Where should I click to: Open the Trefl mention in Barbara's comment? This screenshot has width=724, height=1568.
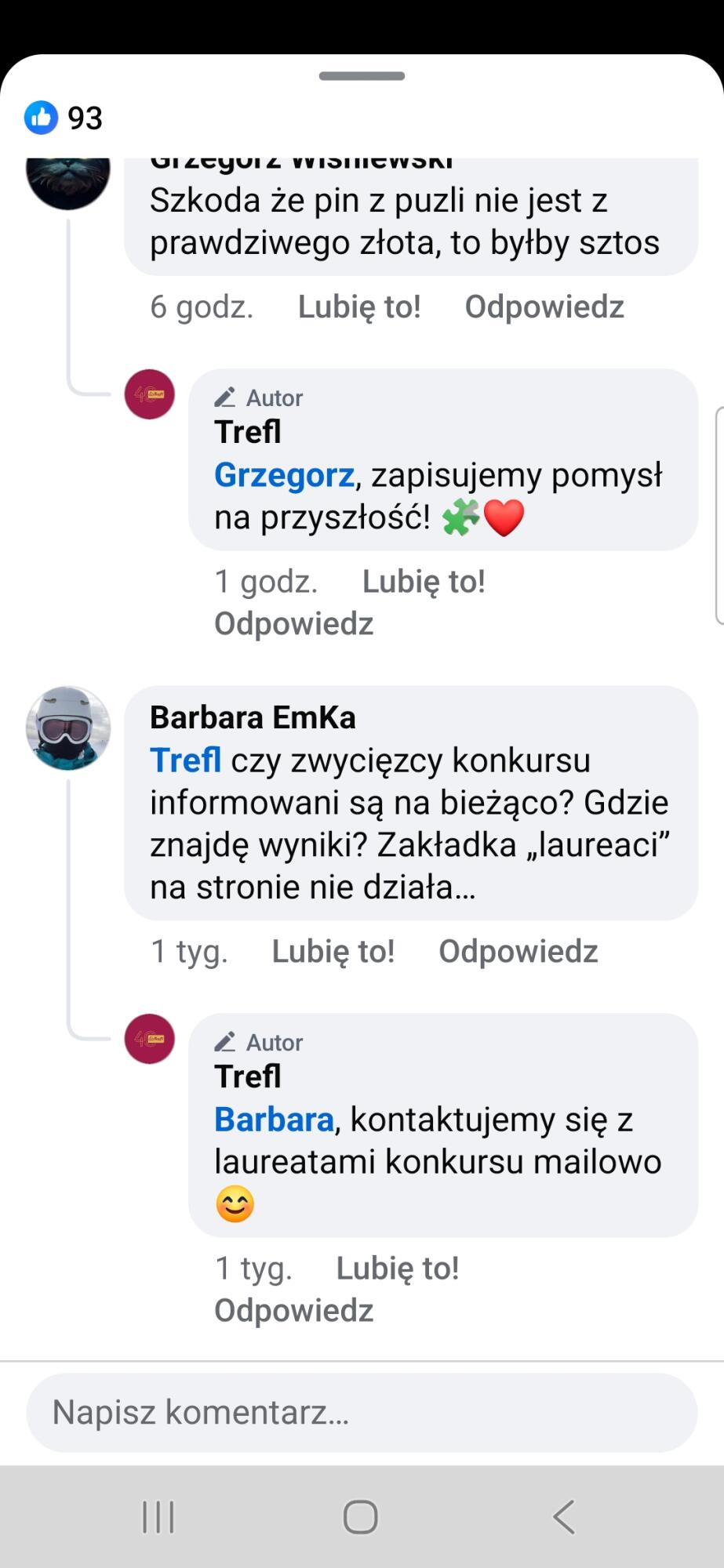click(x=185, y=760)
